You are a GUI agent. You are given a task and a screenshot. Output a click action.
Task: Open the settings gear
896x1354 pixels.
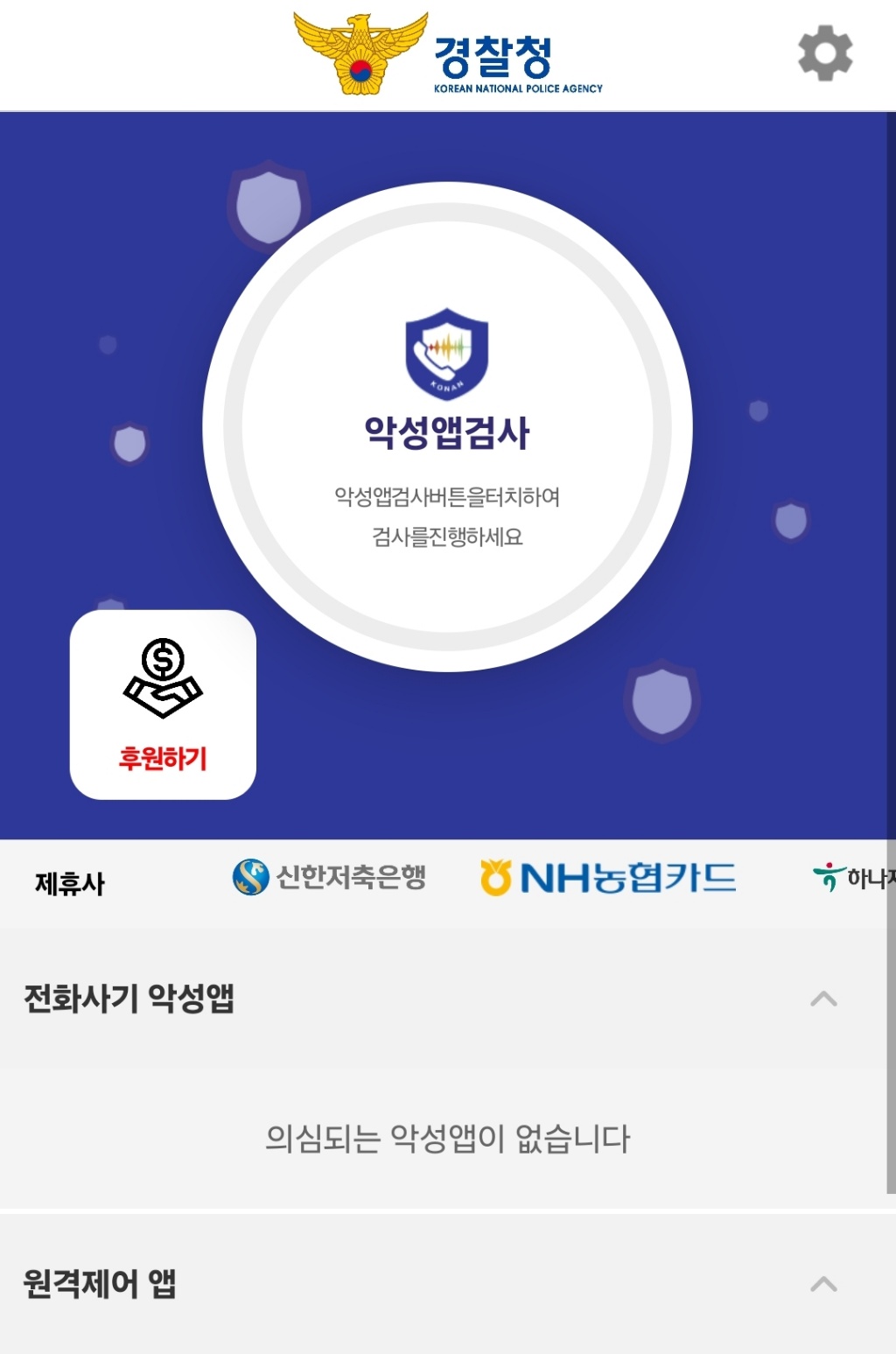pos(825,53)
